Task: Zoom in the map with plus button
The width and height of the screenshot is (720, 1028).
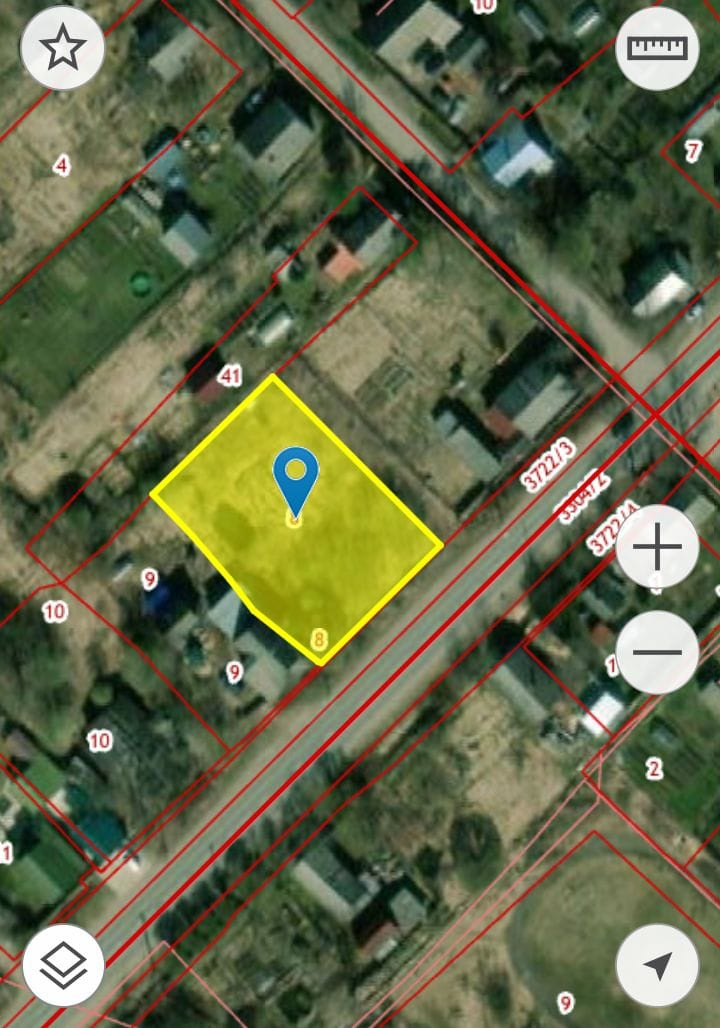Action: [x=657, y=547]
